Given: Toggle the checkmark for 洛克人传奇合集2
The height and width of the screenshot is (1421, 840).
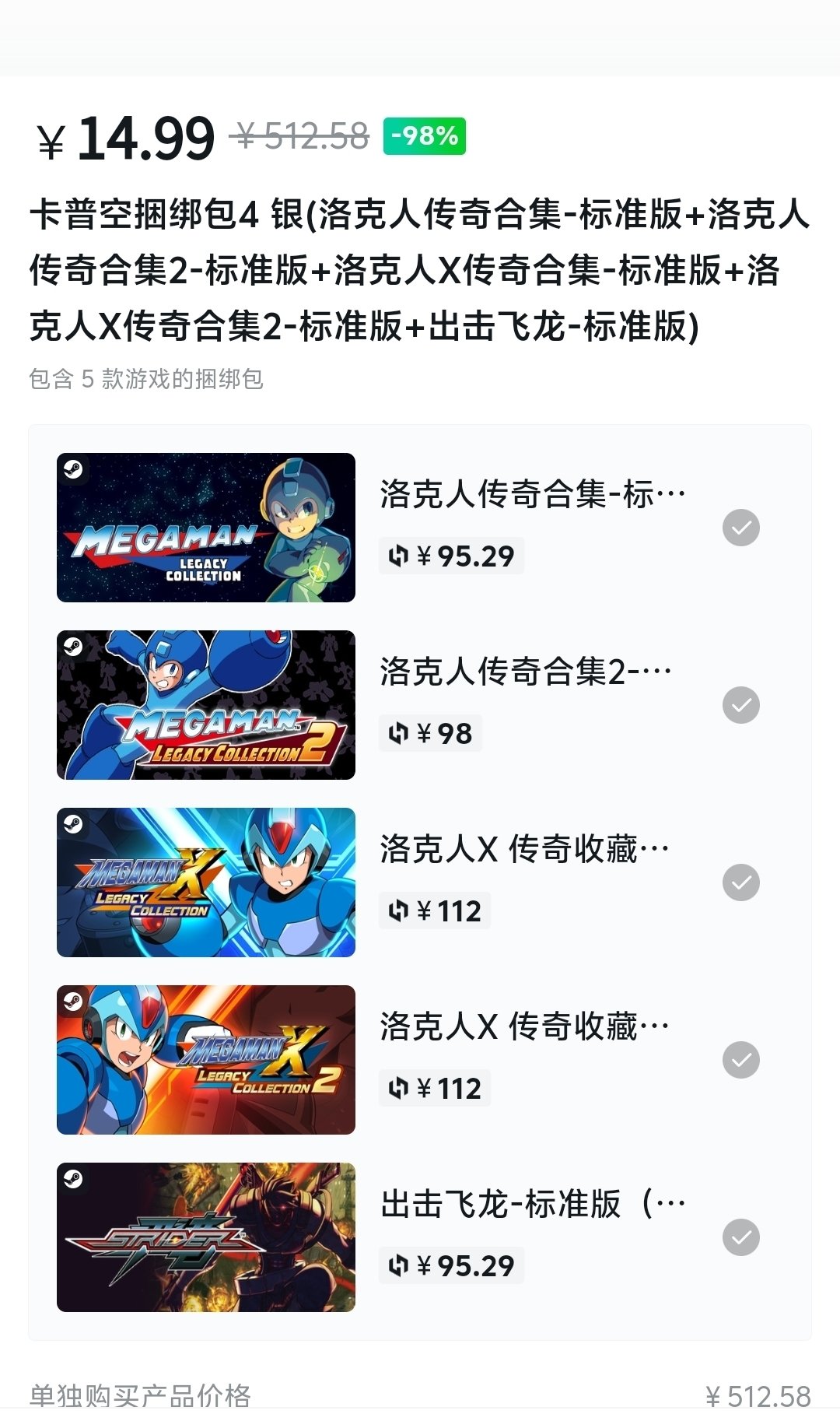Looking at the screenshot, I should pos(740,705).
